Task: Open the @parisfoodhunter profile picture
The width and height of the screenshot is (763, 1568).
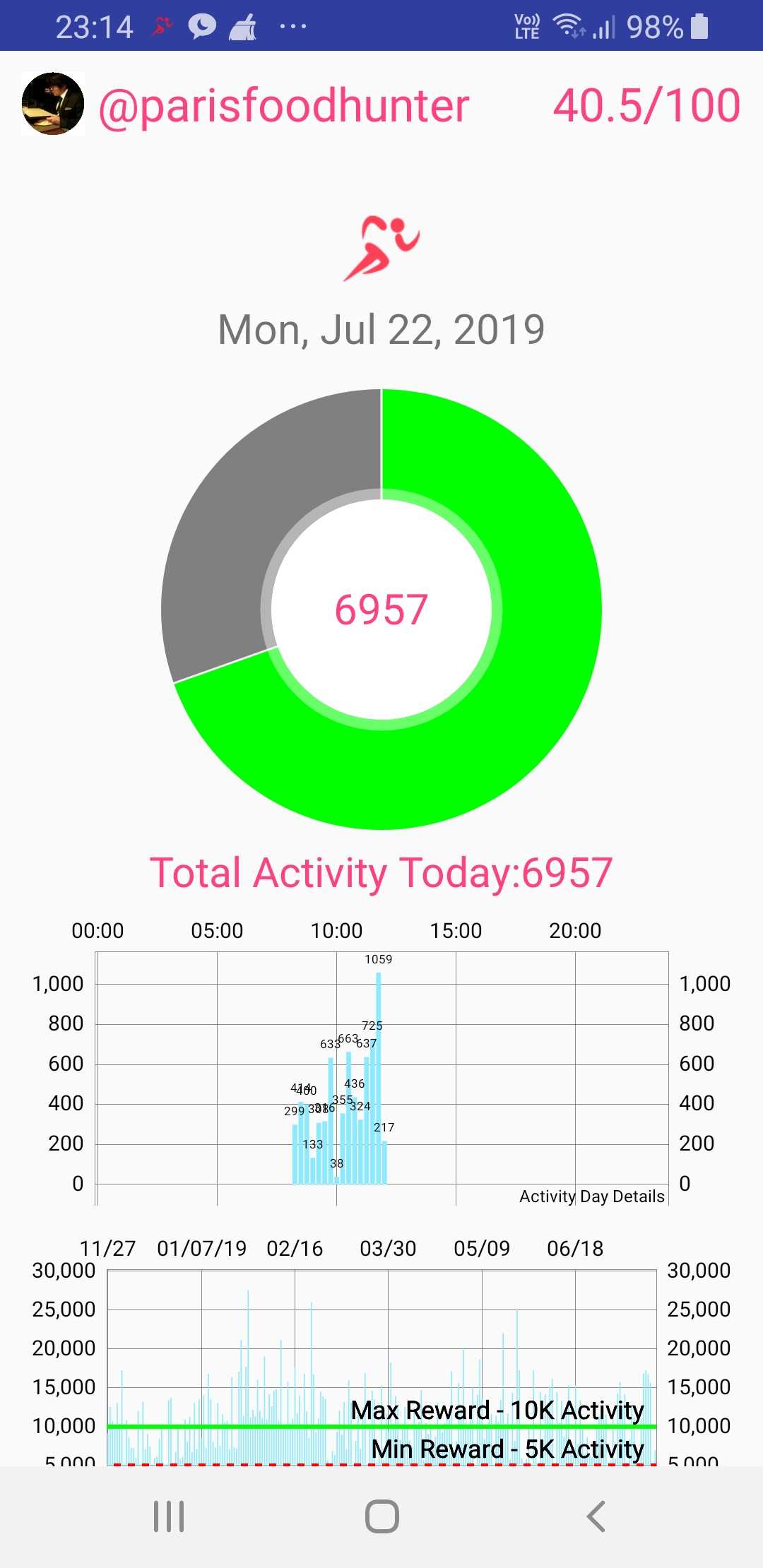Action: tap(53, 104)
